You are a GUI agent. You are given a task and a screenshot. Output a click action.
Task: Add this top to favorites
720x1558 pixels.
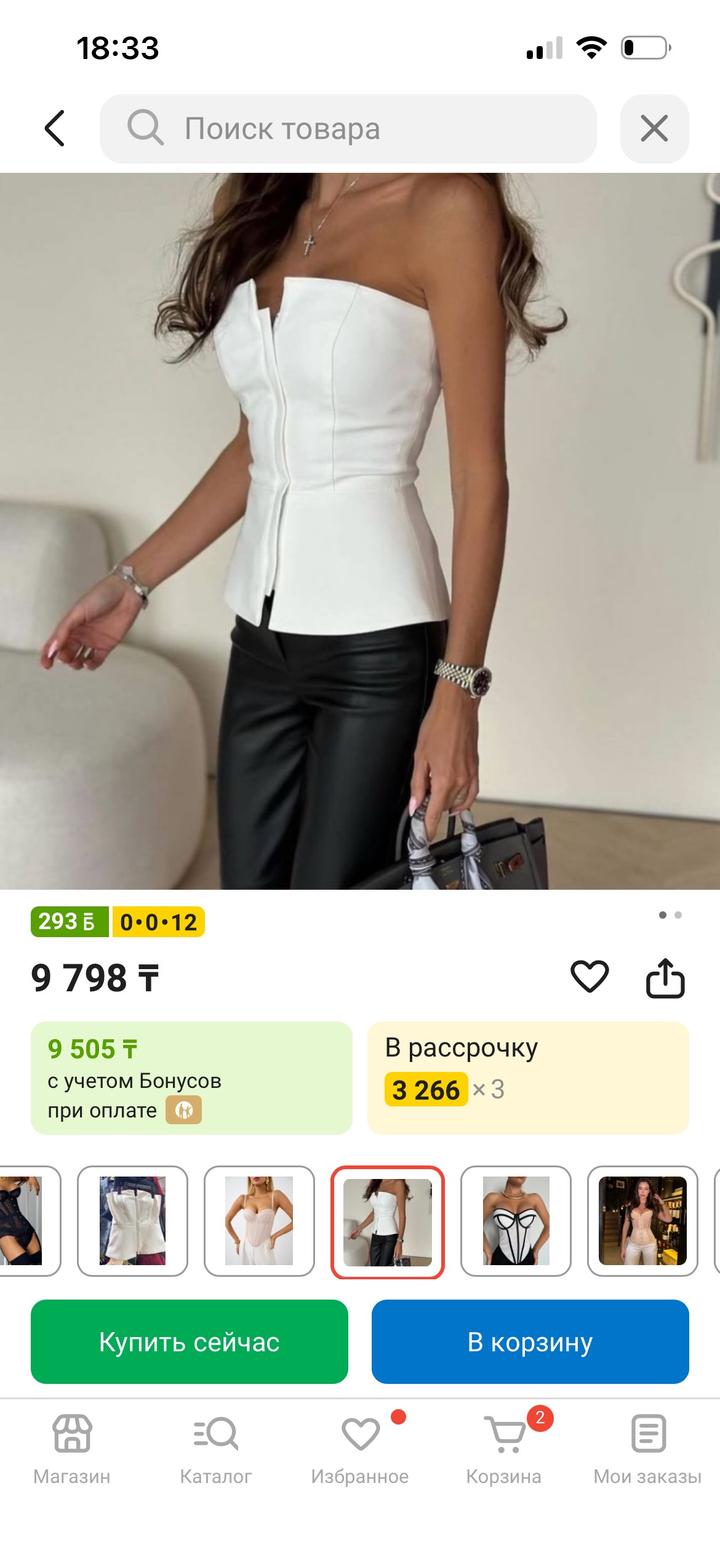tap(589, 977)
